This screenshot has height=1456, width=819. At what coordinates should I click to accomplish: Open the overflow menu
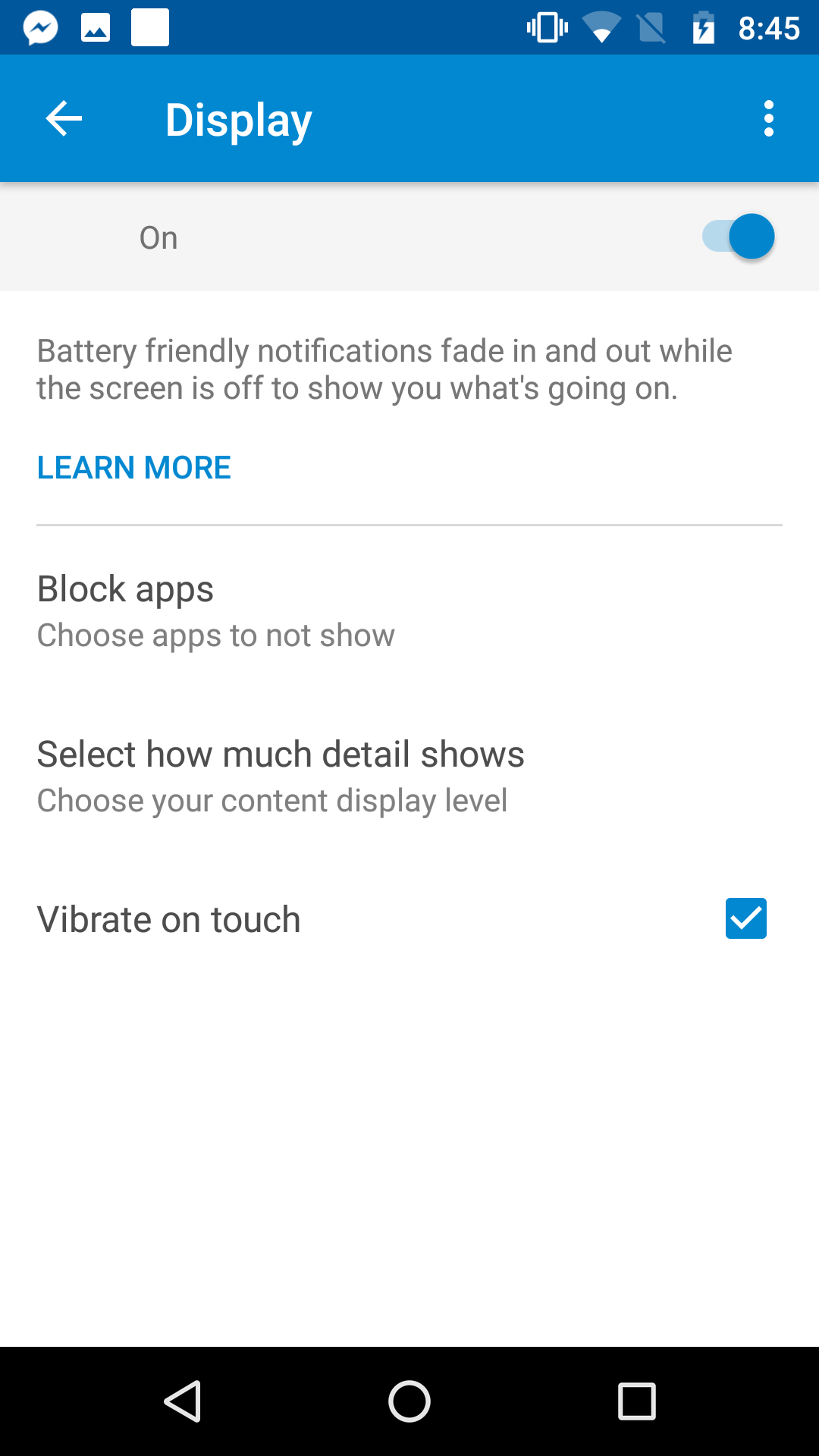[x=768, y=119]
